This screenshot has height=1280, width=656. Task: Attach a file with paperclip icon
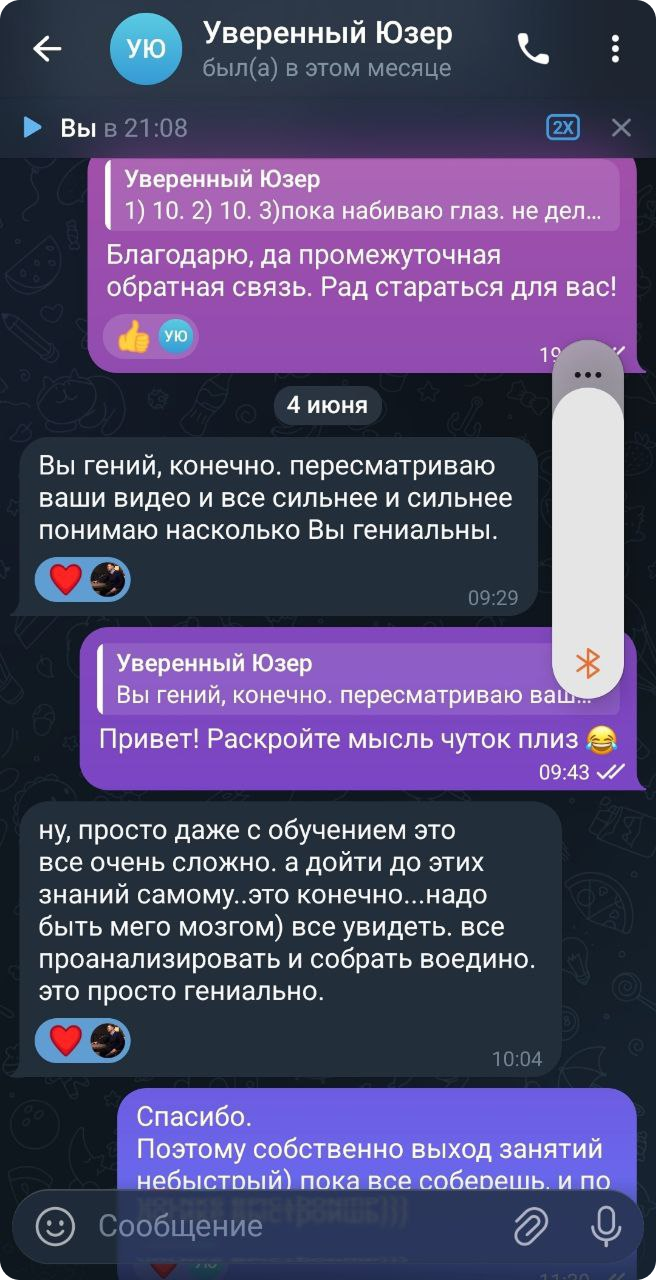[532, 1225]
